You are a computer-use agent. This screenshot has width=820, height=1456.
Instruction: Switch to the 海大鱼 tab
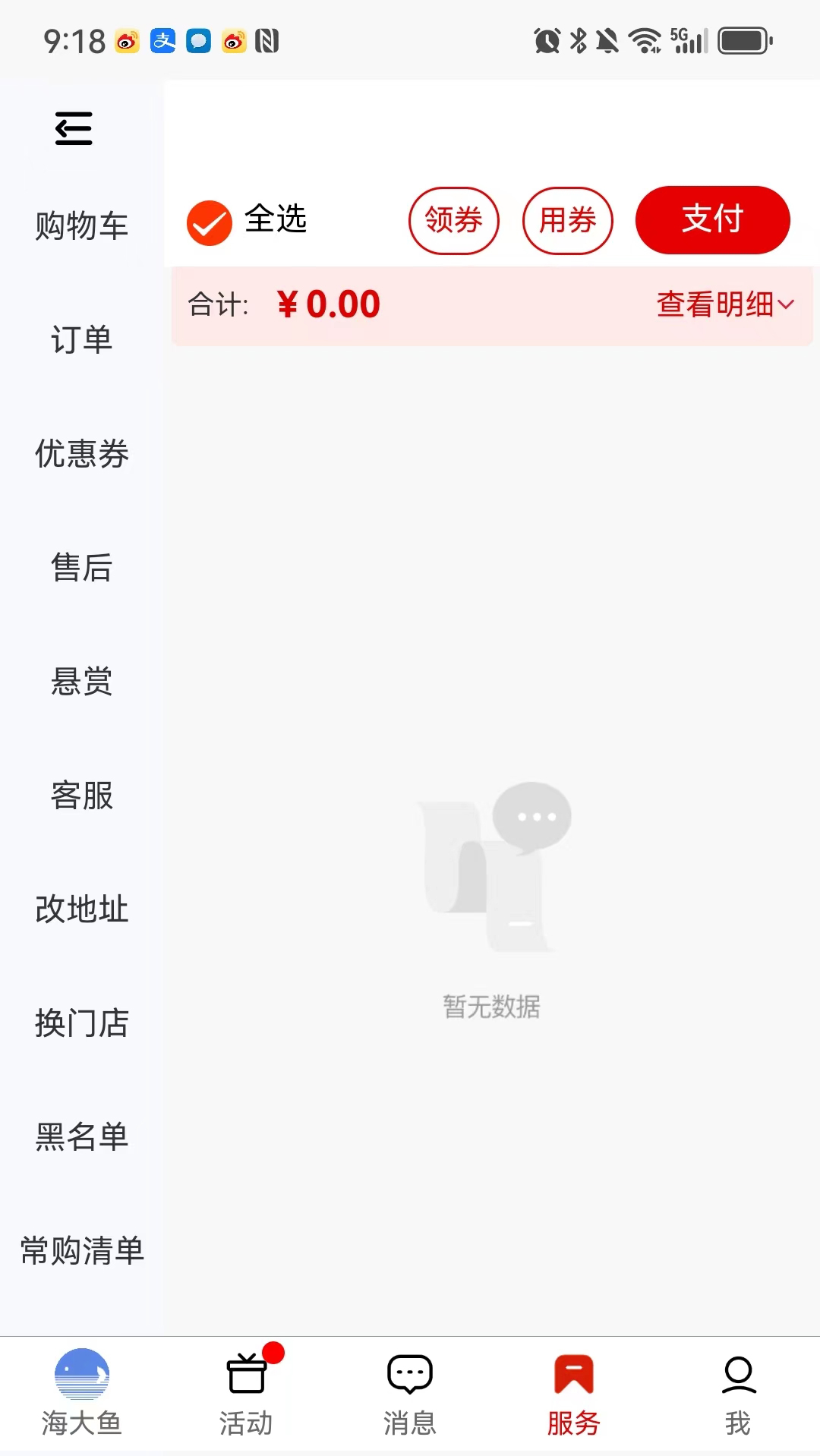tap(82, 1393)
